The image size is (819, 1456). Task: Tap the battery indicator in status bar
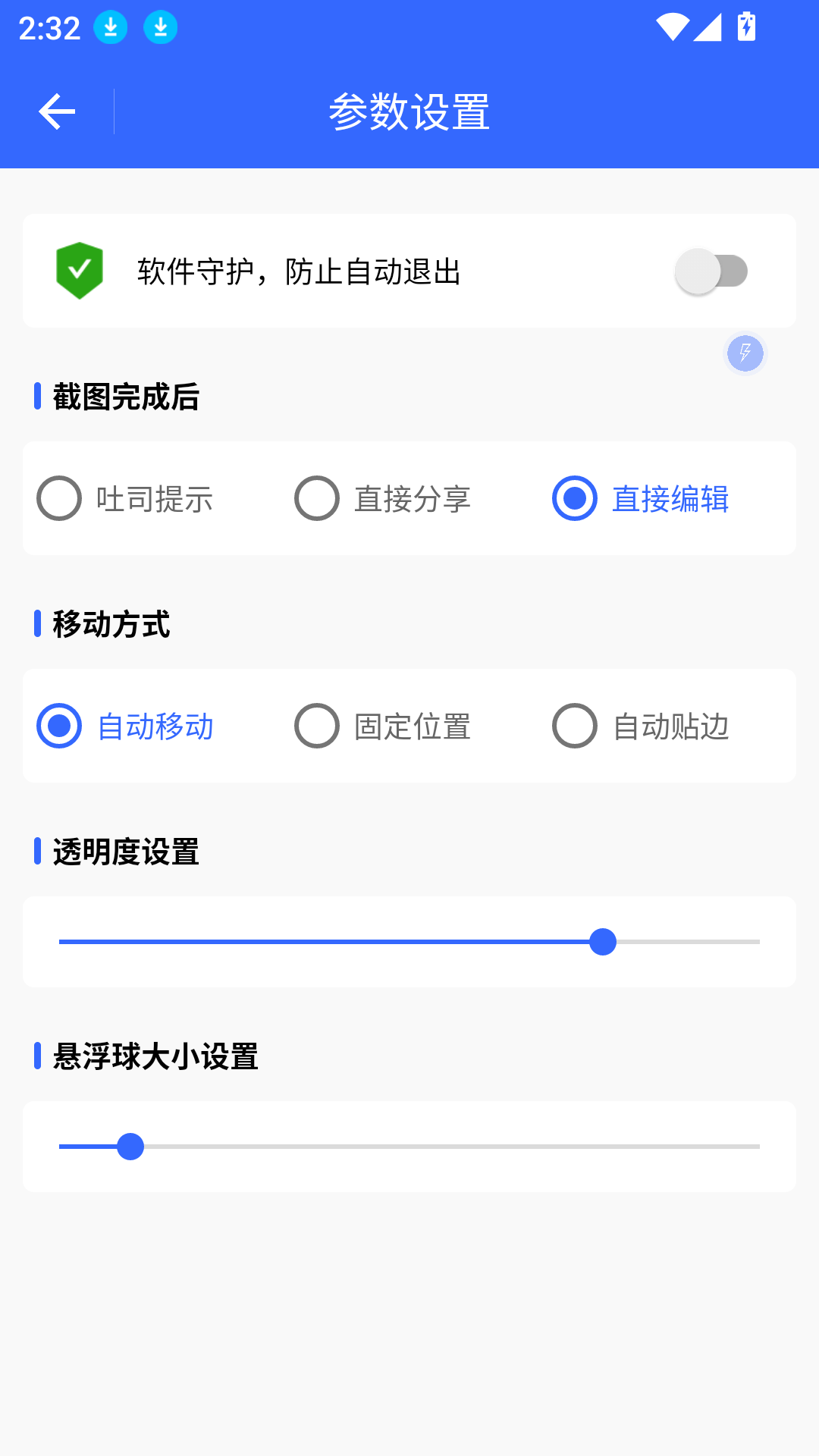point(745,27)
